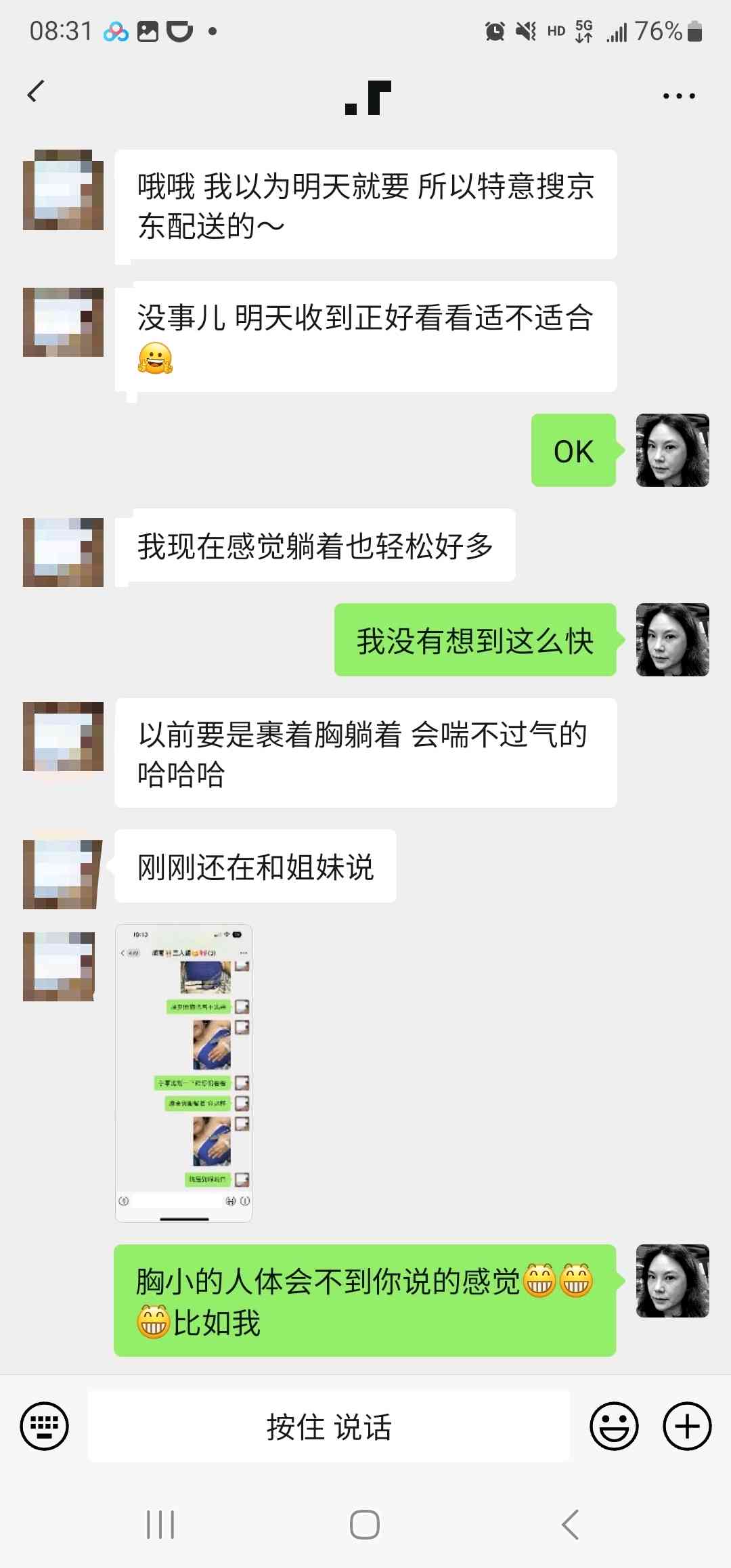731x1568 pixels.
Task: Switch to keyboard text input
Action: point(45,1426)
